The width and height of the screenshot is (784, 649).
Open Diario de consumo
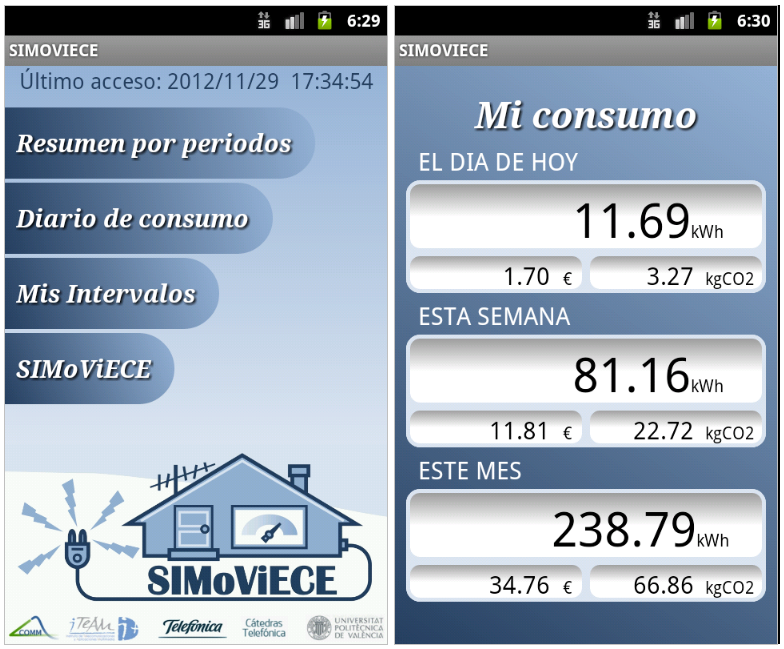click(x=132, y=219)
